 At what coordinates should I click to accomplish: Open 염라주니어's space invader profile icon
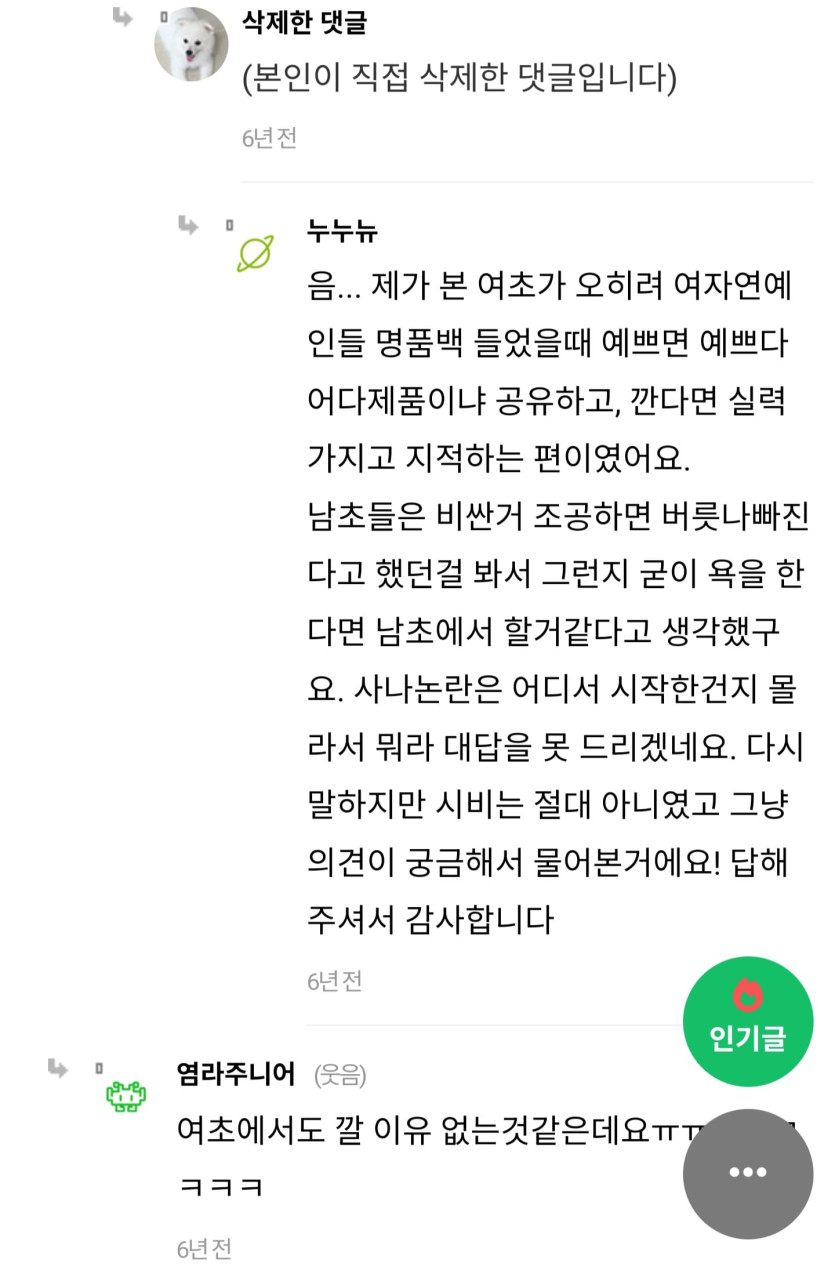[124, 1097]
